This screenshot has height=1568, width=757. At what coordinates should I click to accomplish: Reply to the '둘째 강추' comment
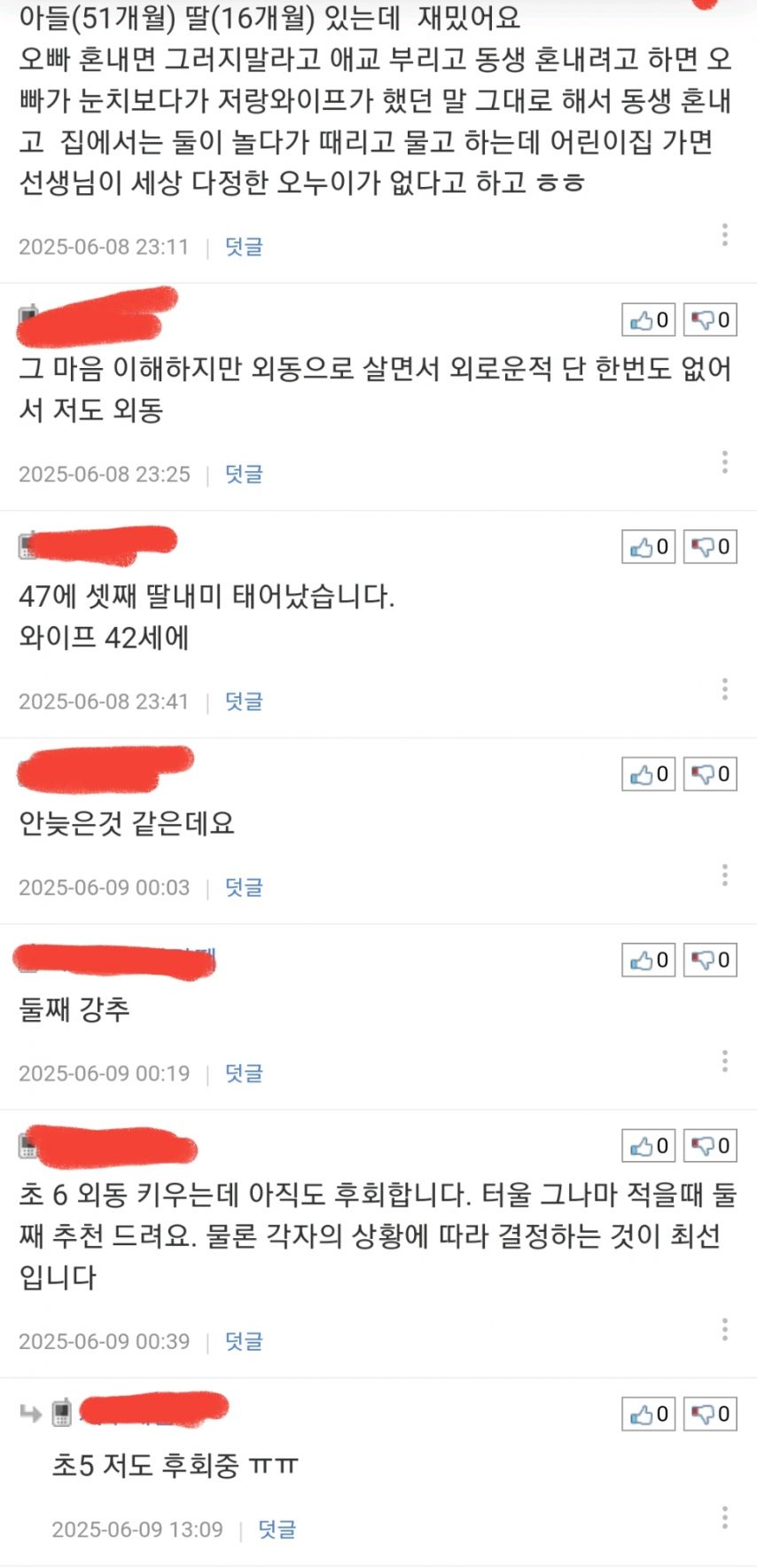244,1073
